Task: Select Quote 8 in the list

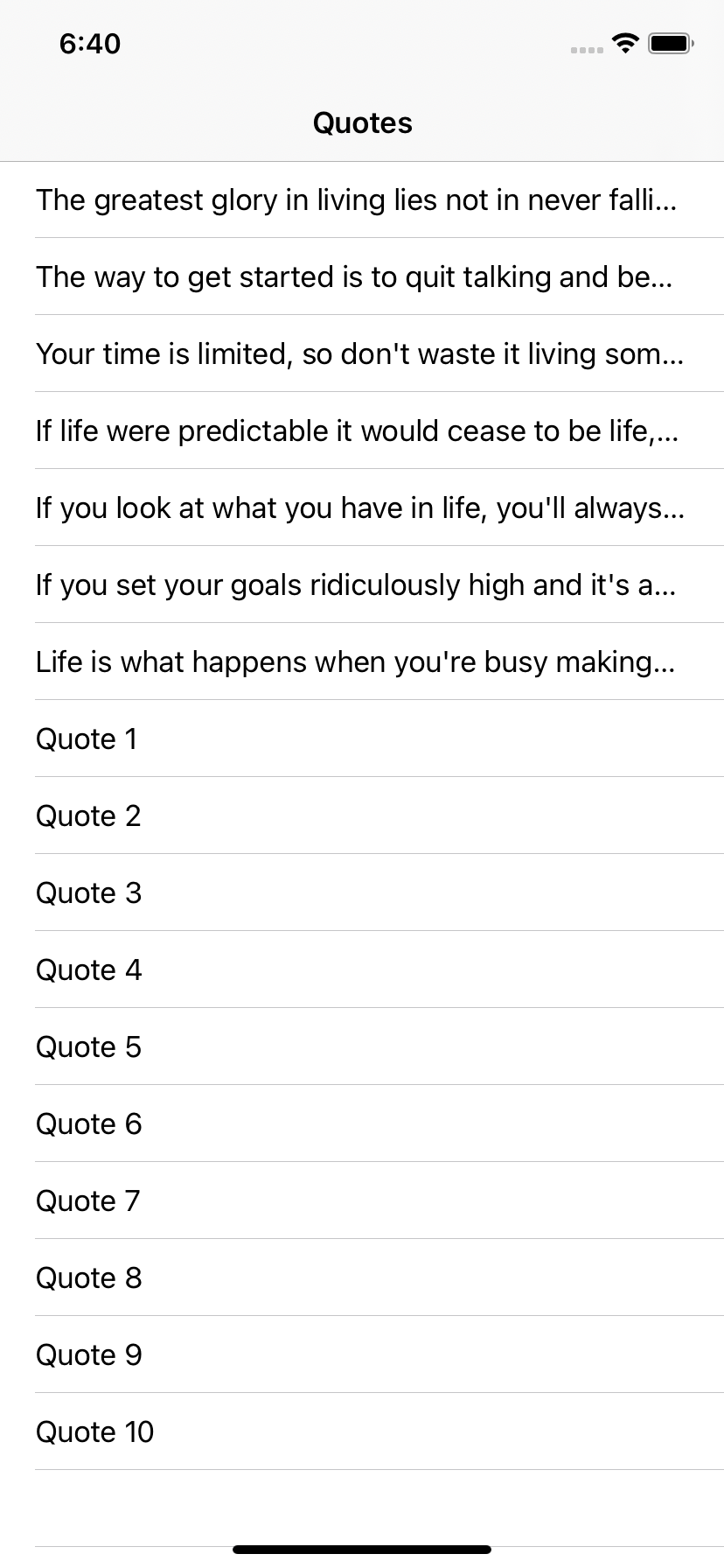Action: point(362,1277)
